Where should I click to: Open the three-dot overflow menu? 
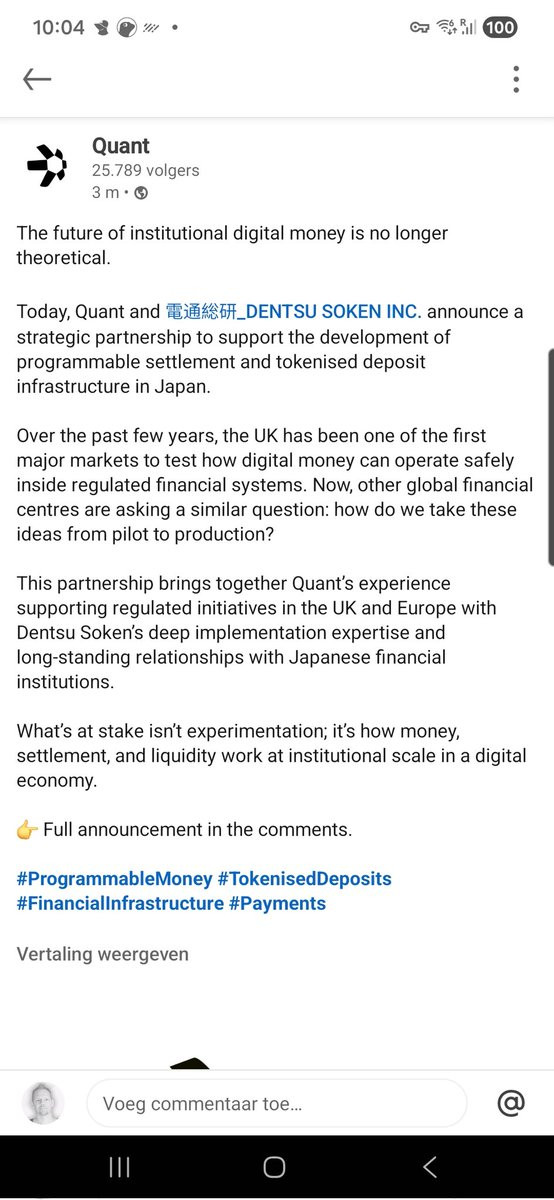click(516, 79)
